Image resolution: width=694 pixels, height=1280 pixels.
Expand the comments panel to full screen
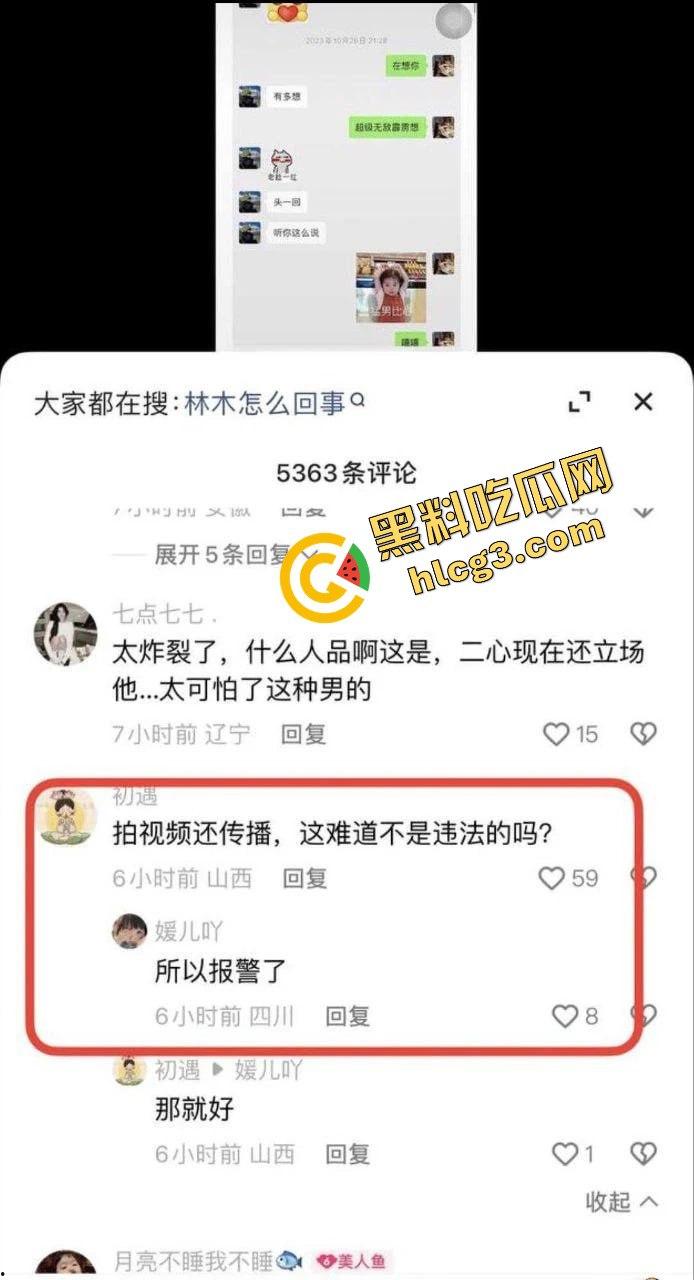click(x=579, y=403)
